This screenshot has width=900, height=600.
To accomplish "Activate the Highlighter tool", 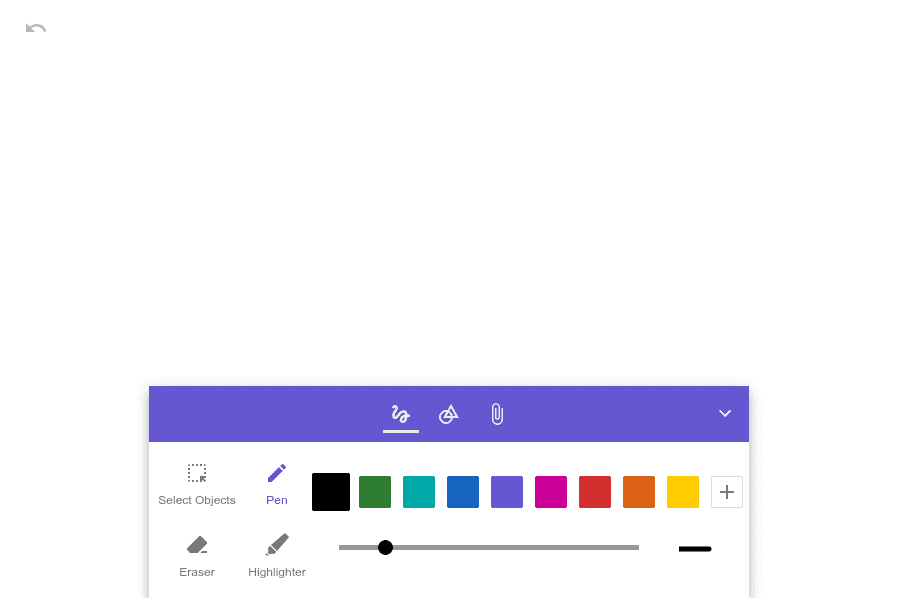I will click(277, 555).
